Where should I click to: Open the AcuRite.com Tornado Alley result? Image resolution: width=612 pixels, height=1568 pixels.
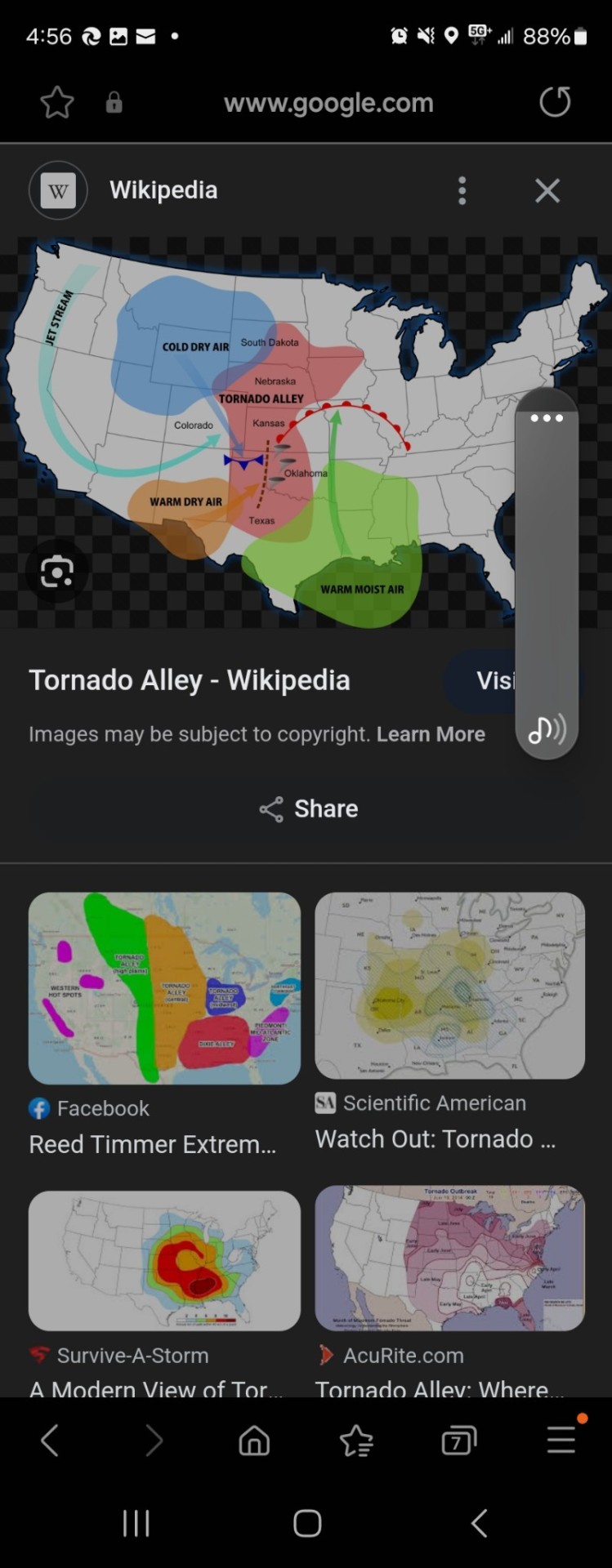tap(449, 1258)
